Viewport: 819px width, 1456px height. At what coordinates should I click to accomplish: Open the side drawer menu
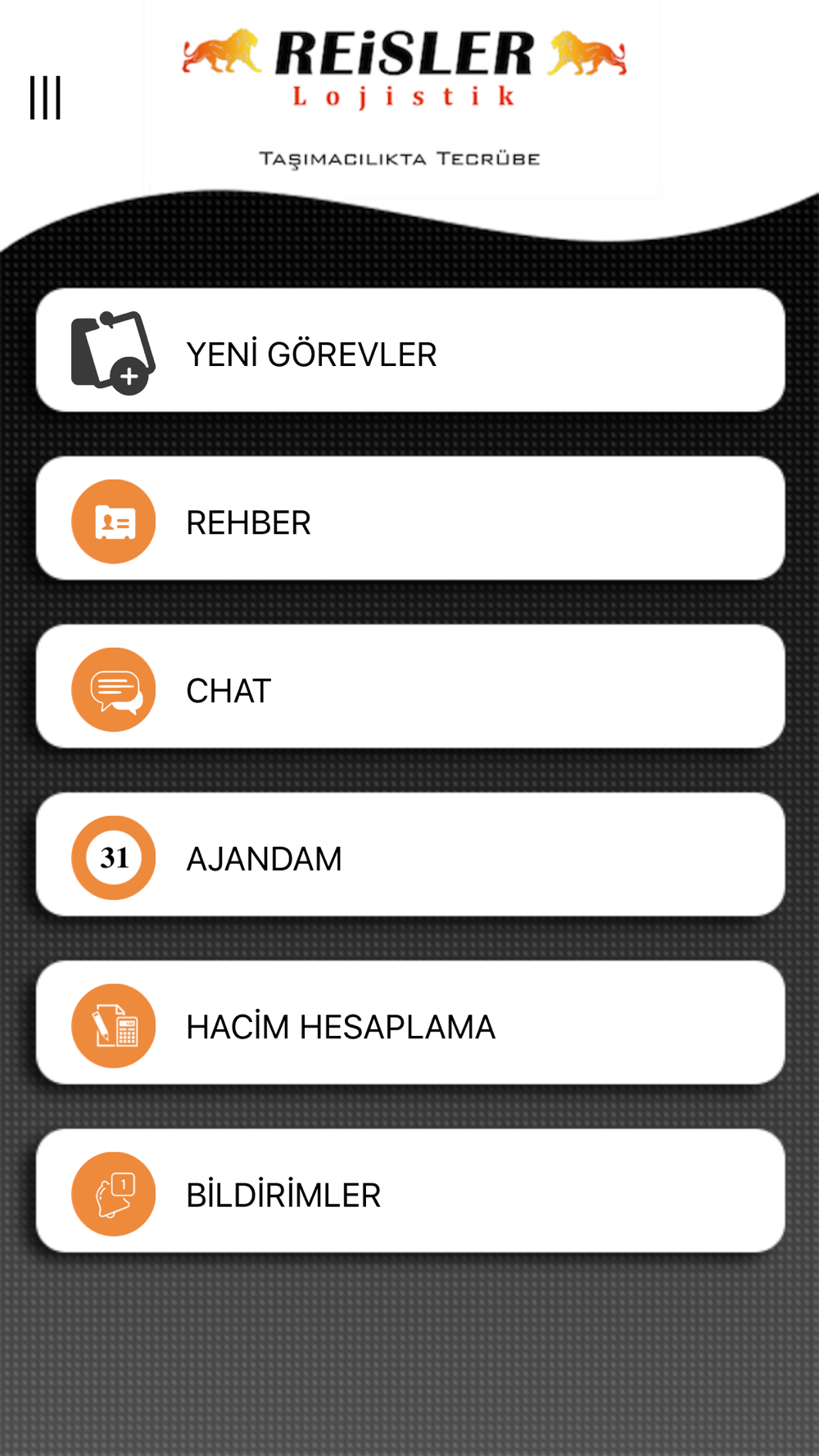[45, 97]
